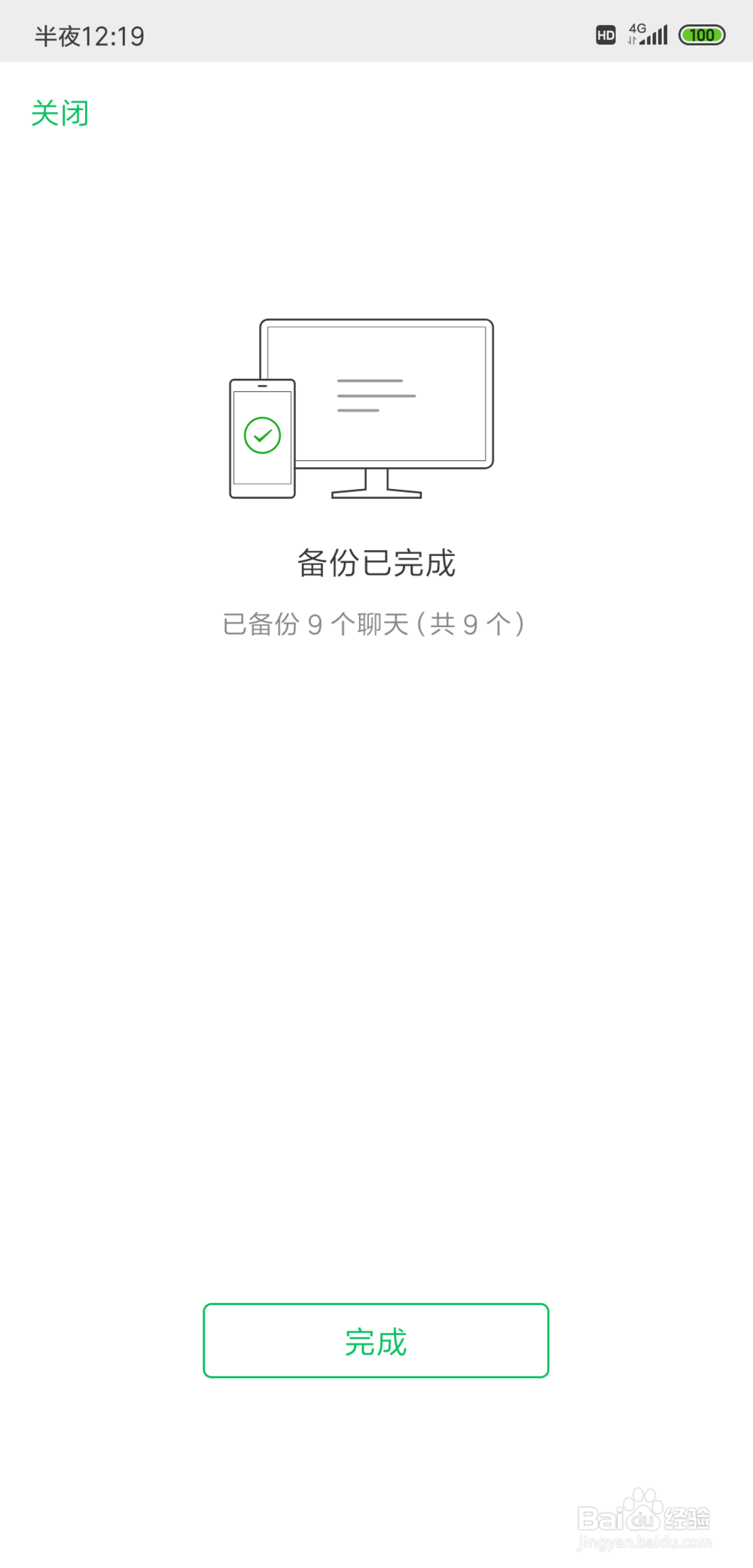Tap the monitor stand in the illustration
The width and height of the screenshot is (753, 1568).
pos(376,486)
